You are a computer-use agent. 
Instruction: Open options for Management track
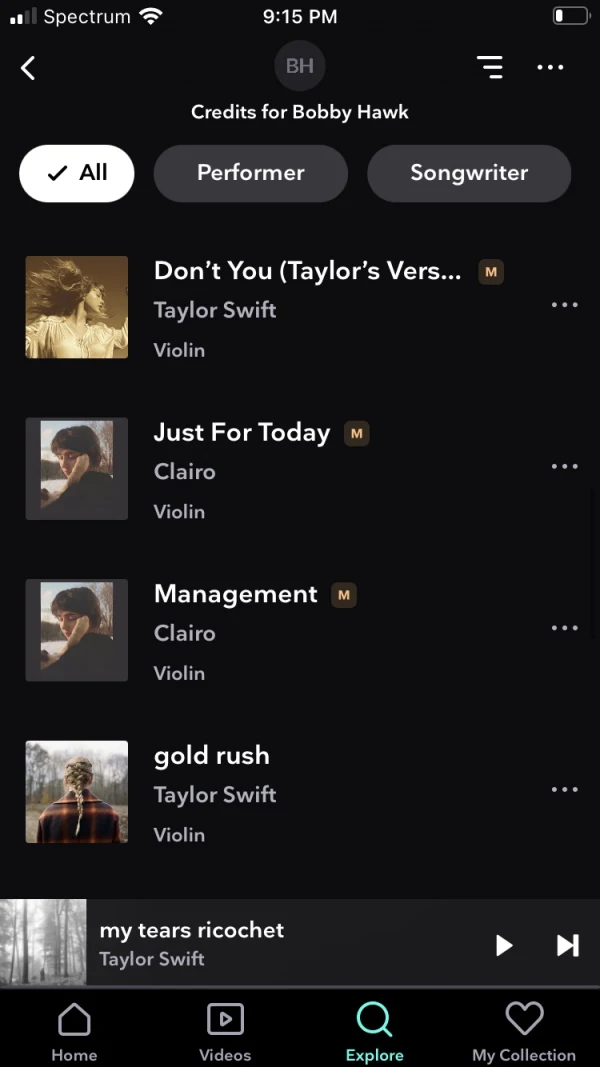click(x=565, y=627)
